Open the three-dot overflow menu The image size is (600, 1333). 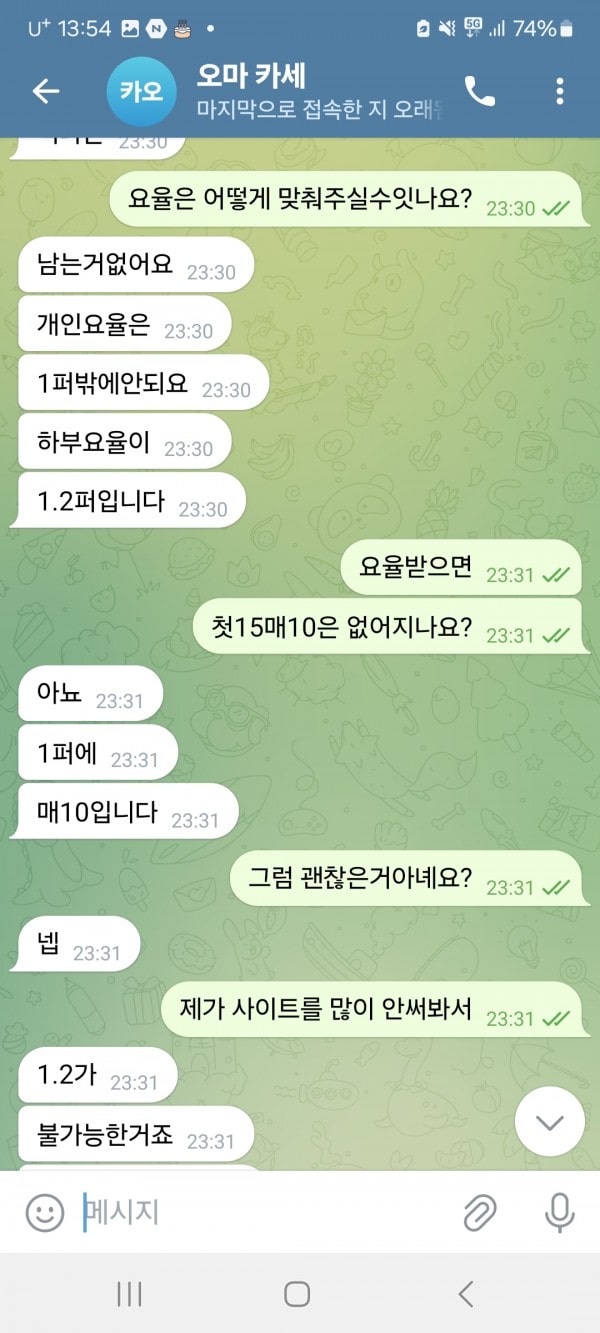click(x=559, y=91)
